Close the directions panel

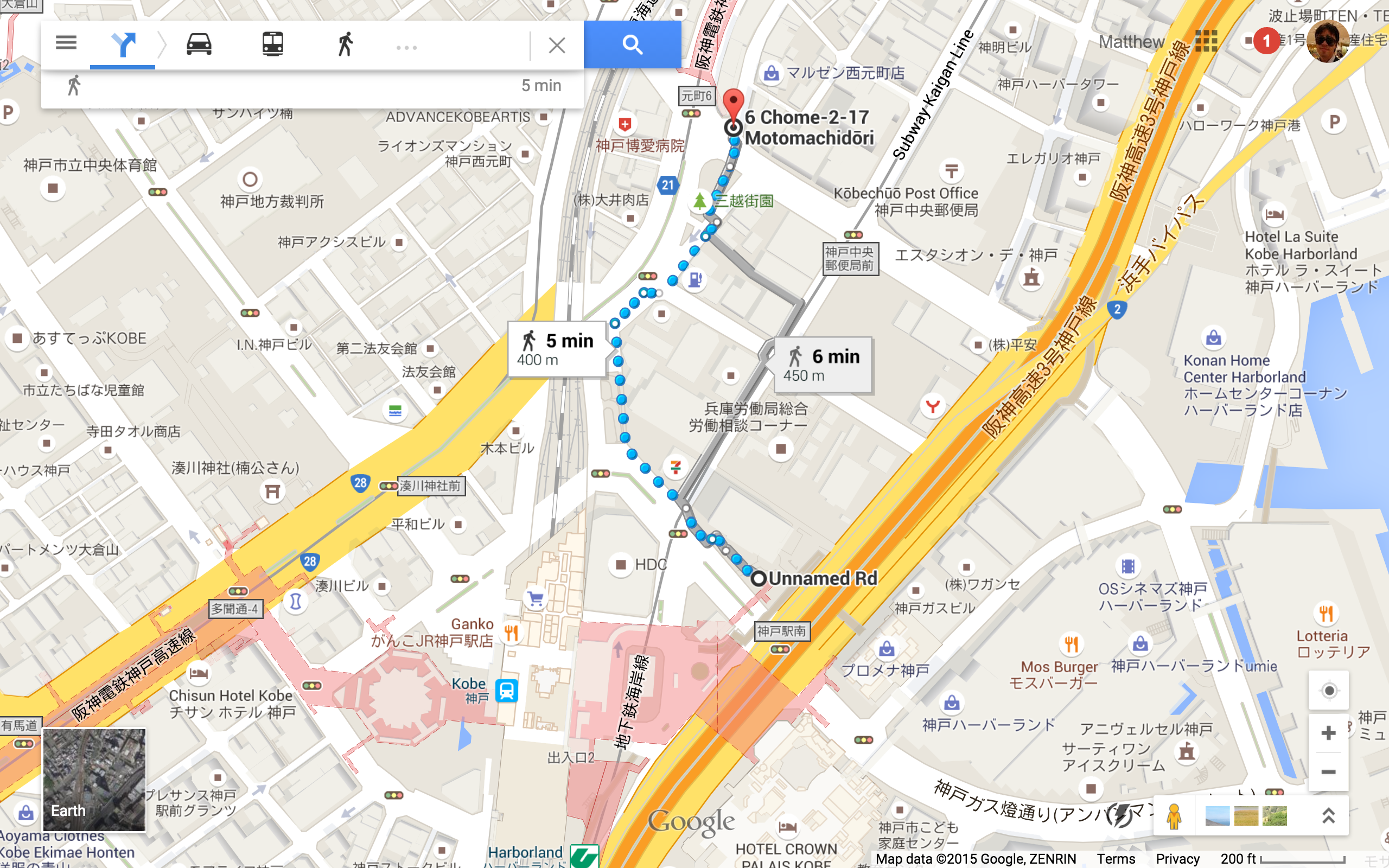point(557,46)
